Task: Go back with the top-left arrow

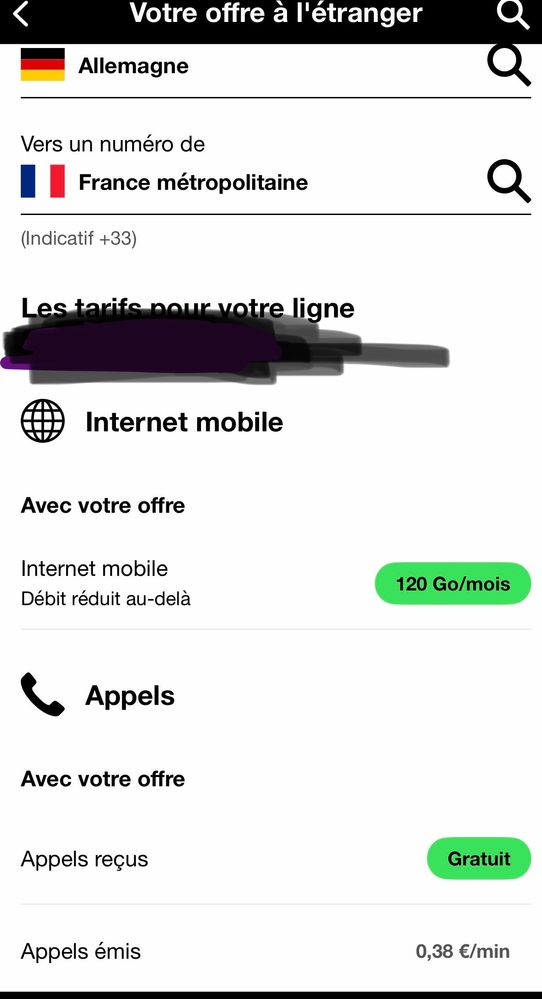Action: click(x=21, y=14)
